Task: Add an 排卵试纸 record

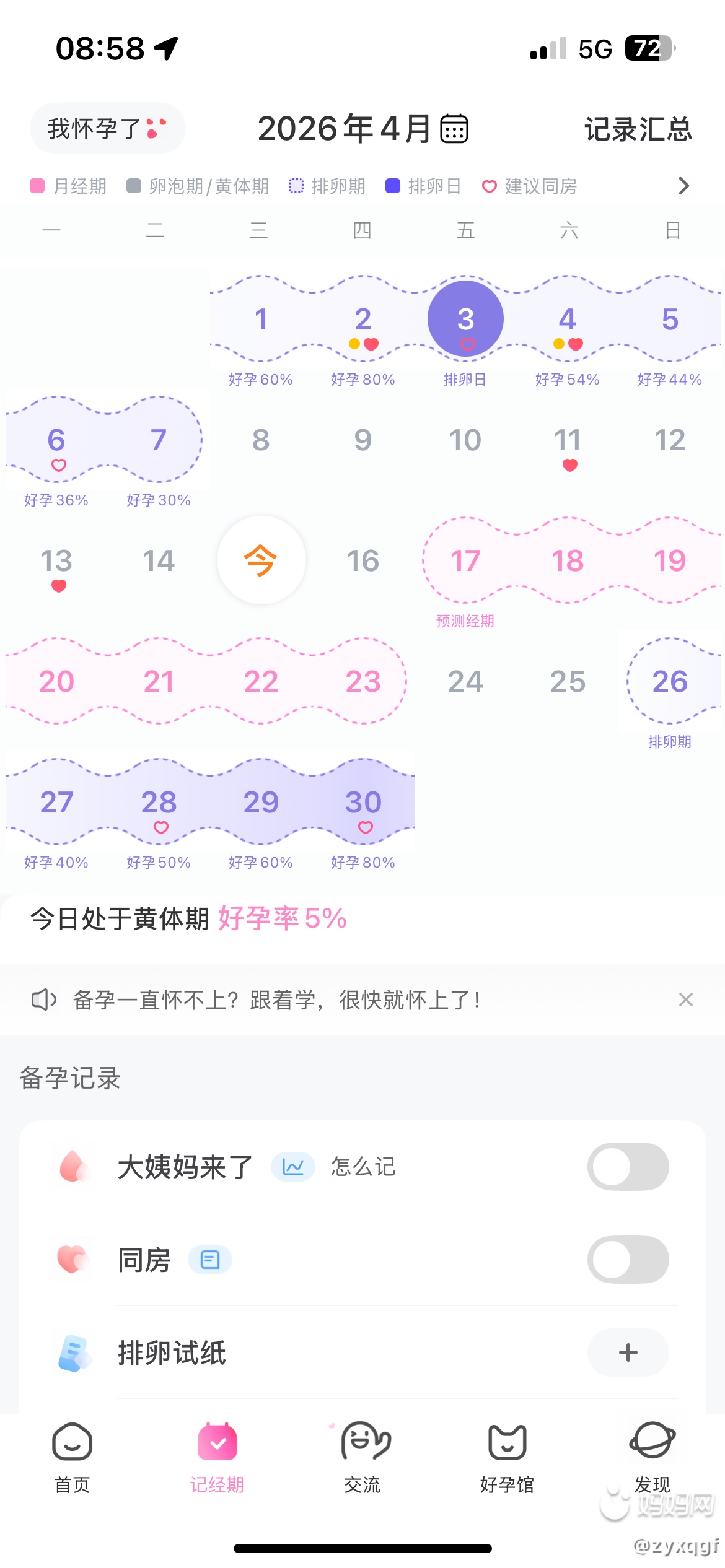Action: [628, 1352]
